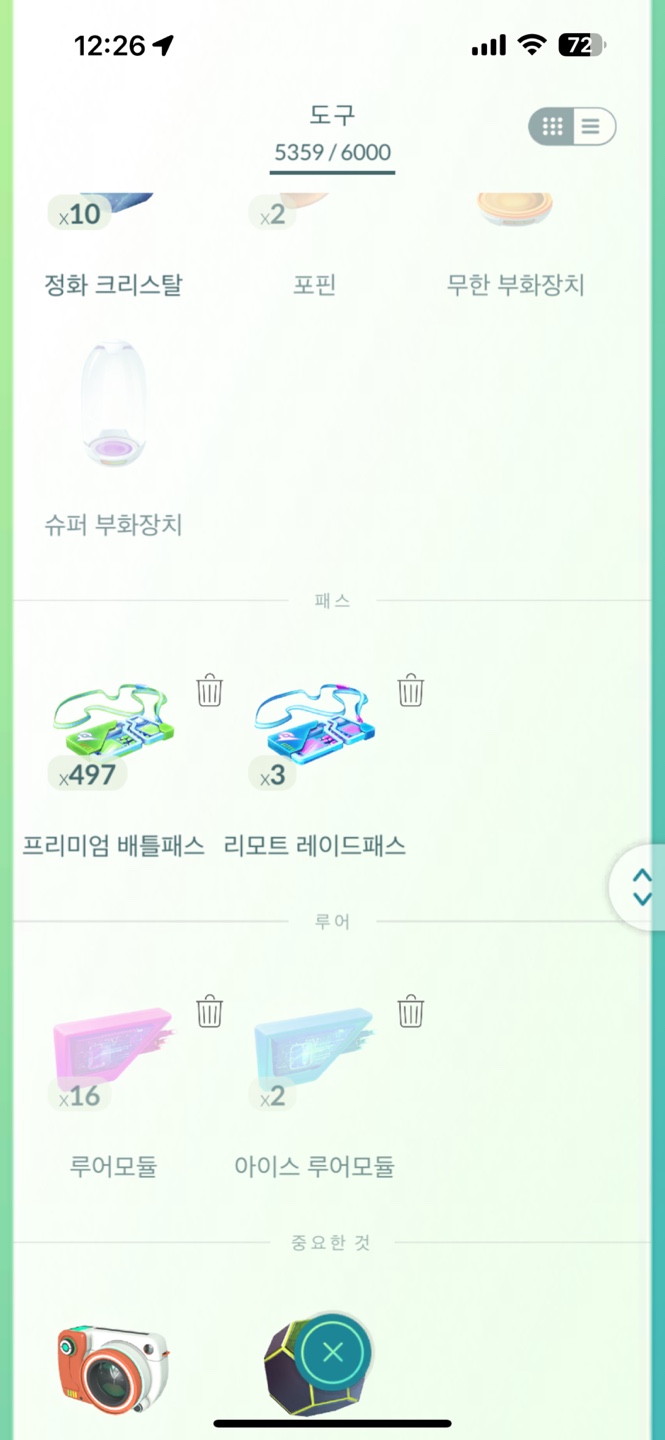
Task: Discard Premium Battle Pass via its trash icon
Action: click(209, 690)
